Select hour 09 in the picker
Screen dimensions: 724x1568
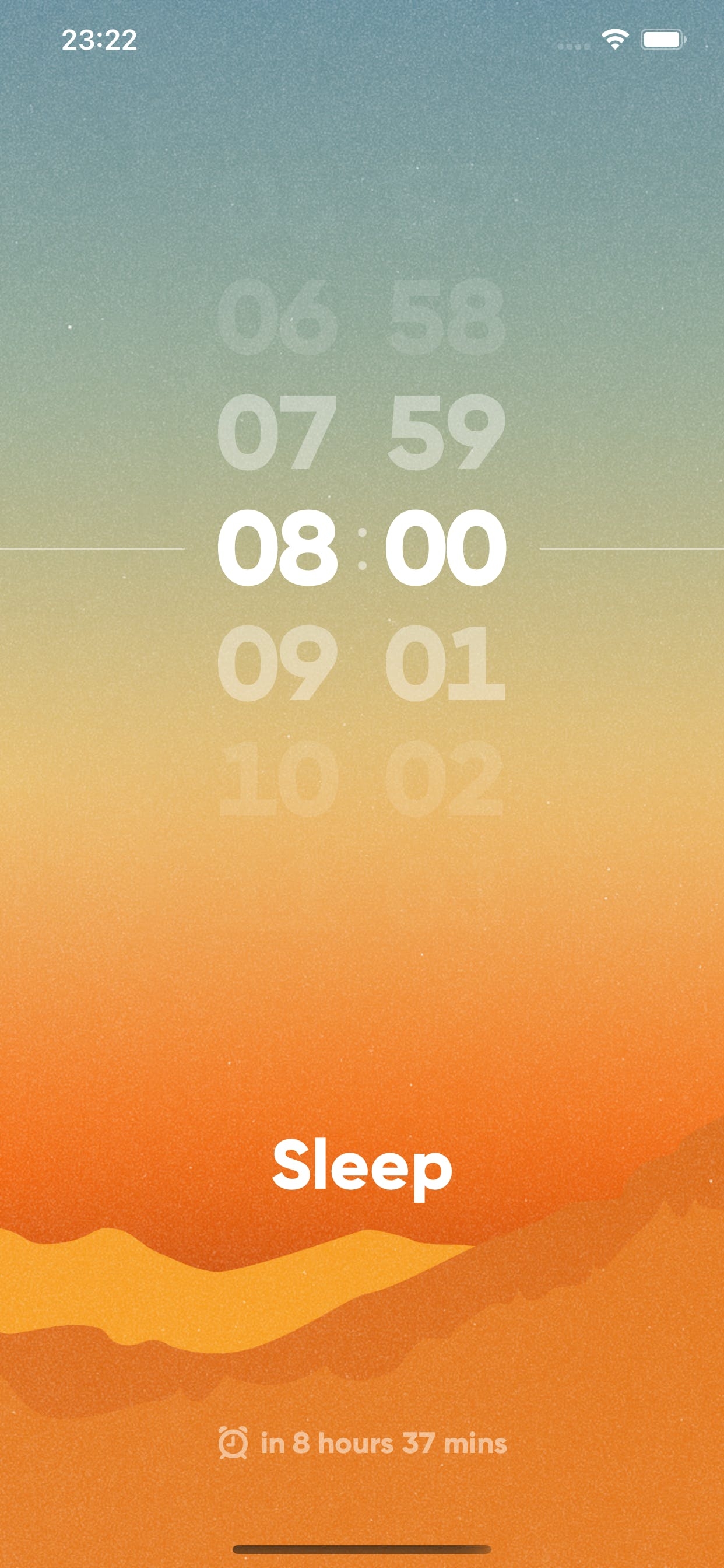point(277,663)
